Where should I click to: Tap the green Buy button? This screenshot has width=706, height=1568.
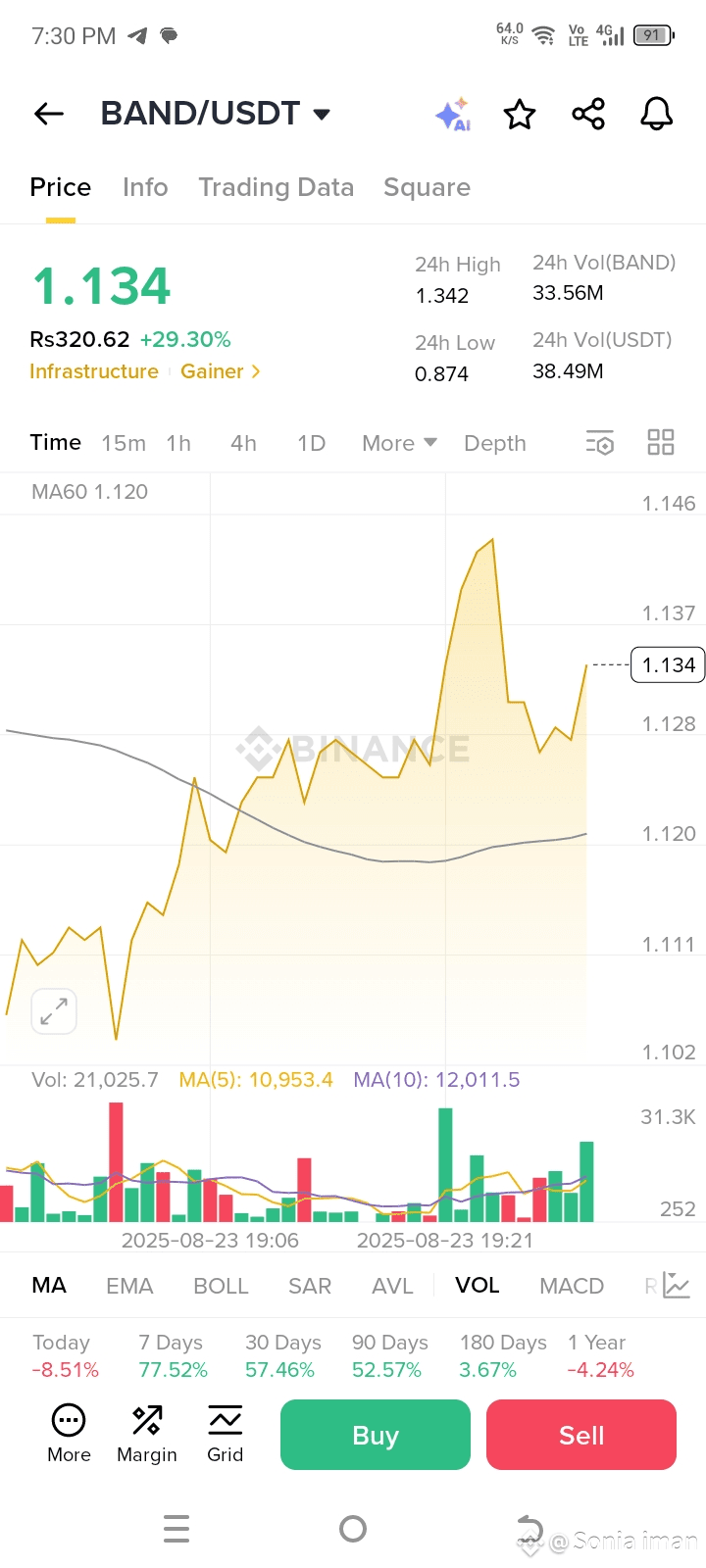376,1435
